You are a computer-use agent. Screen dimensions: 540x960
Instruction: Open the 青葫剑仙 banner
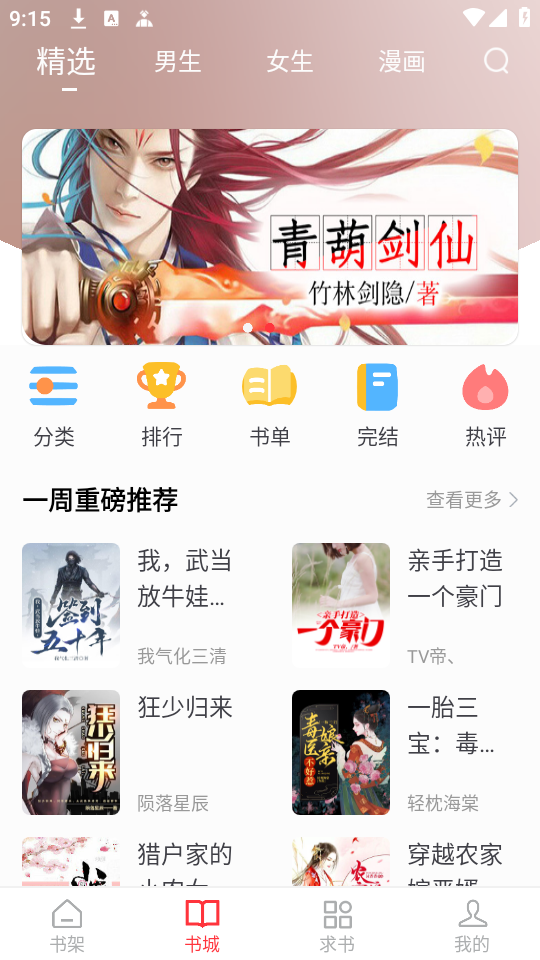point(270,237)
